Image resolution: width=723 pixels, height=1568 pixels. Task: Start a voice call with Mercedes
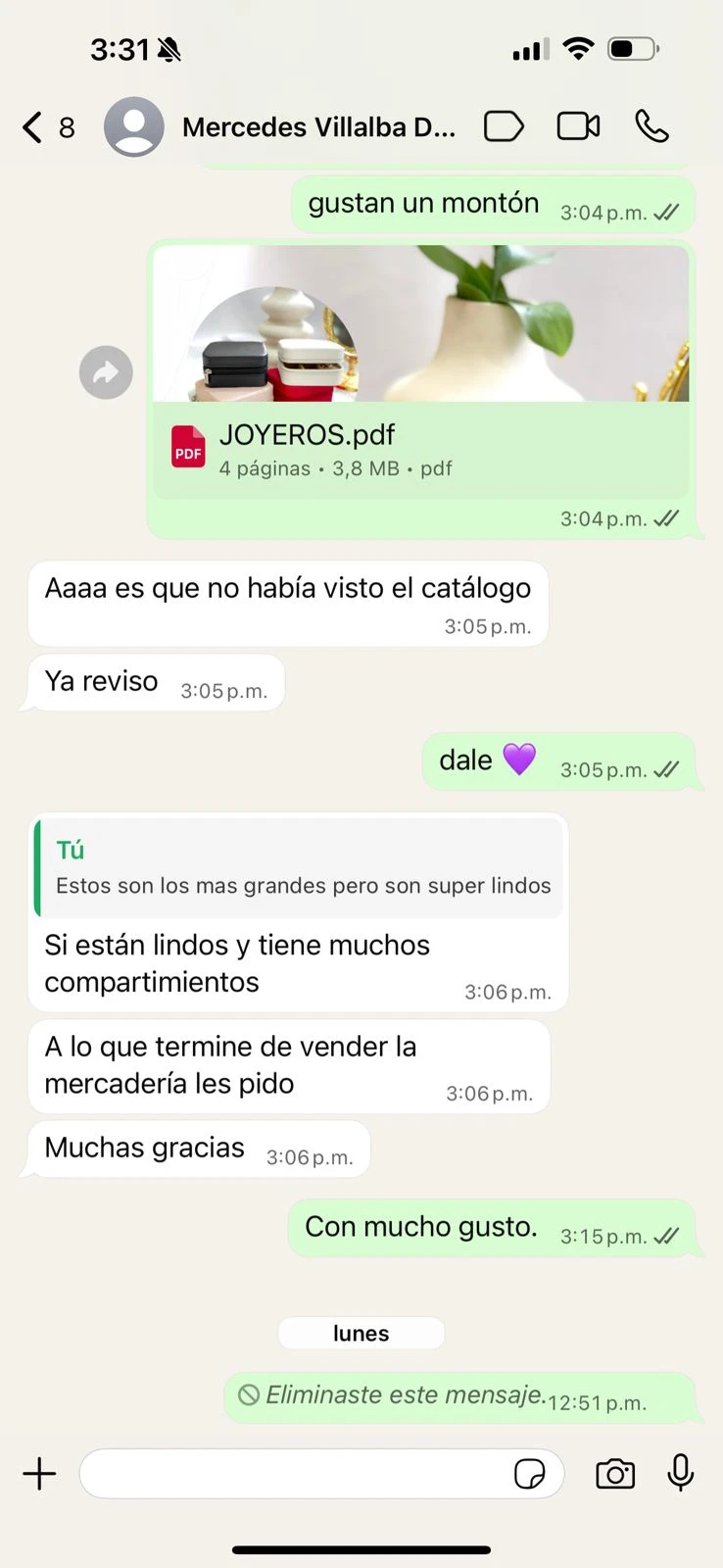[651, 127]
